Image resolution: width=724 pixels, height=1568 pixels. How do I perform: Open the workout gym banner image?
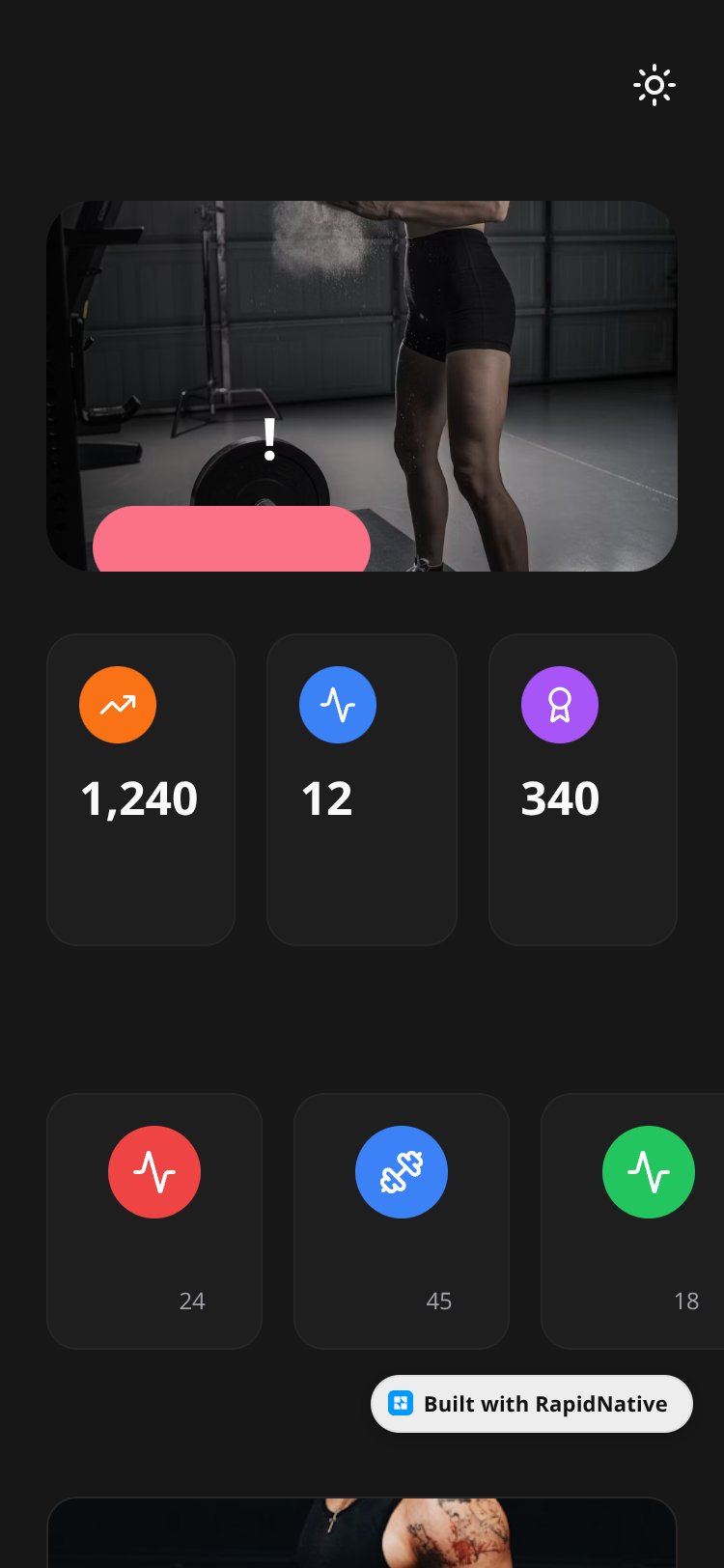click(x=362, y=386)
